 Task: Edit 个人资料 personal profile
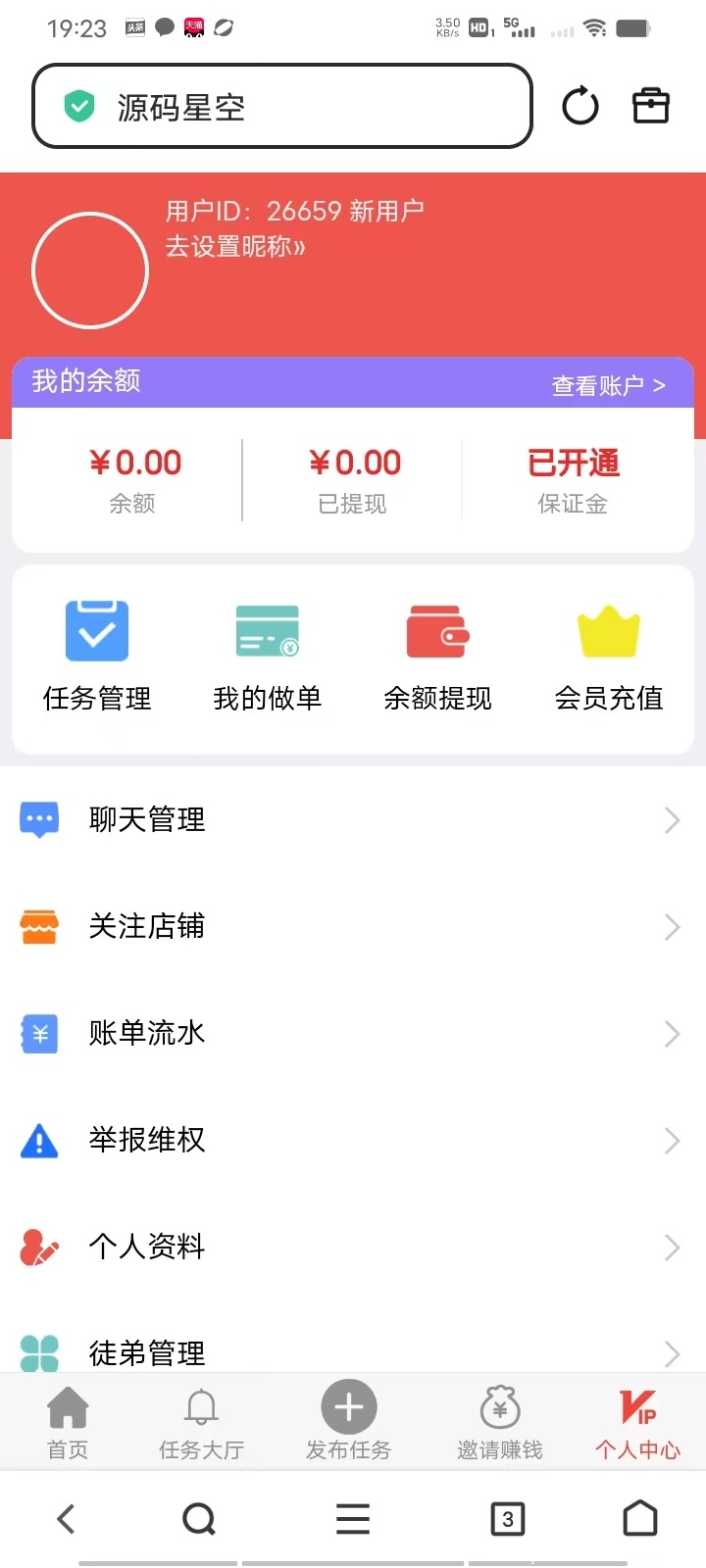(x=353, y=1248)
